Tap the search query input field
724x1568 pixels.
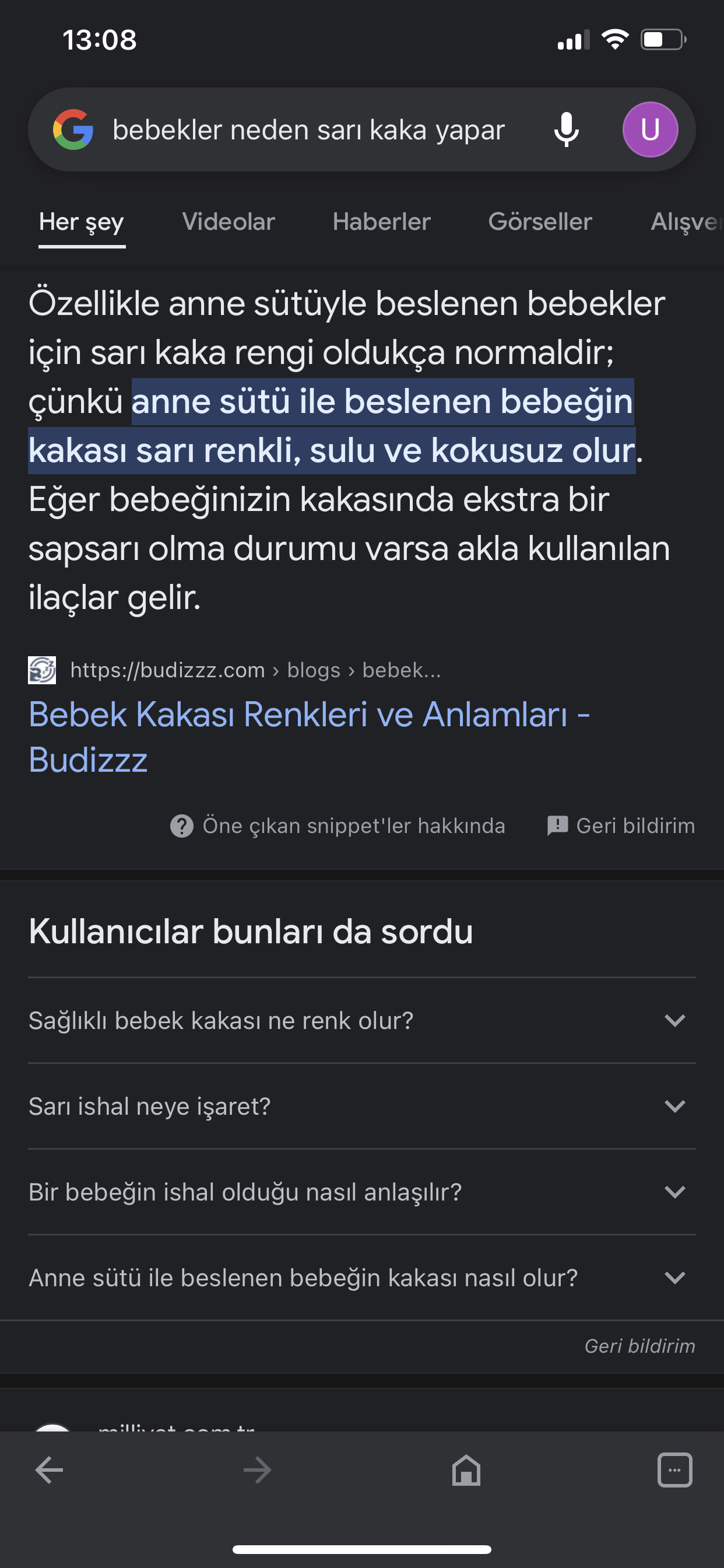[309, 128]
